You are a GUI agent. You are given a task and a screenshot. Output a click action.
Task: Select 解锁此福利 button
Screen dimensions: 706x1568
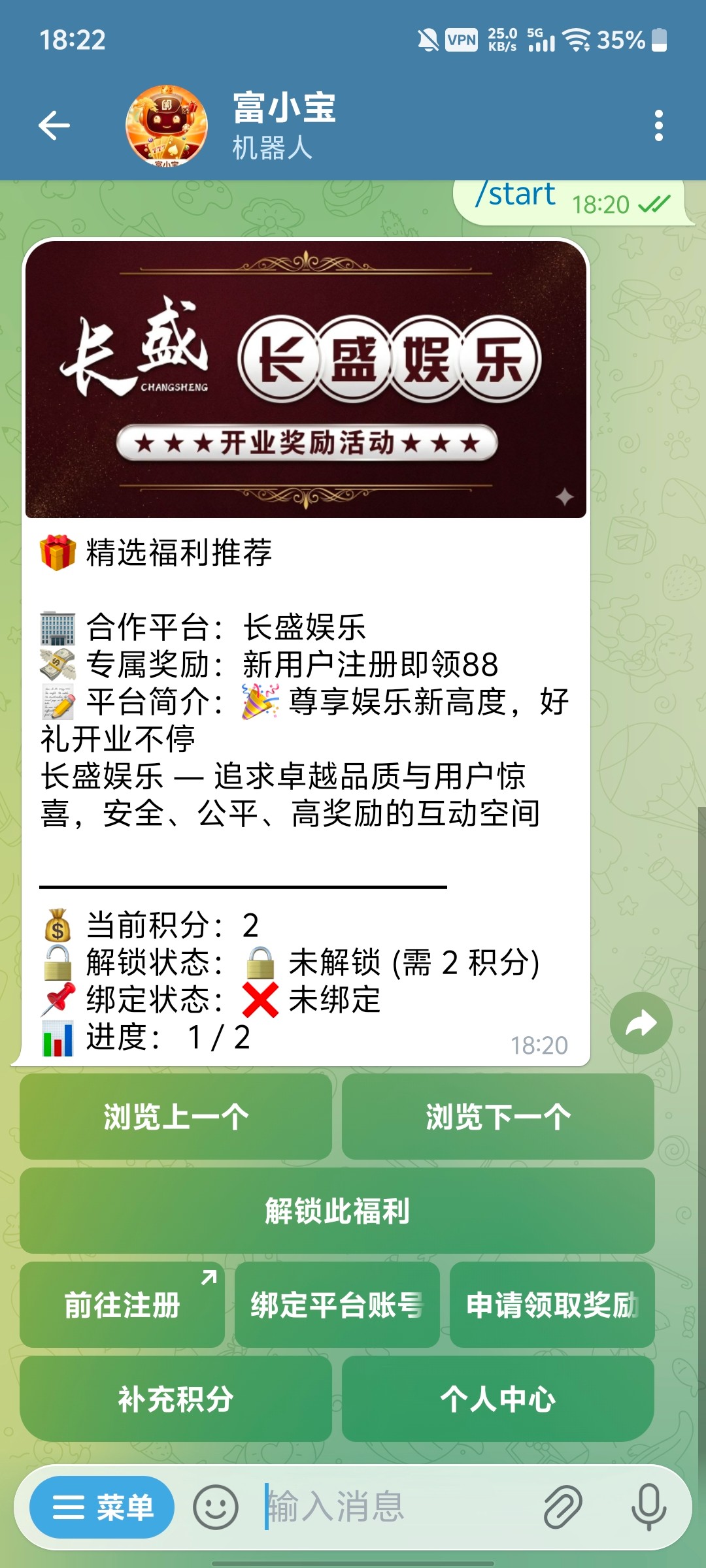(337, 1211)
